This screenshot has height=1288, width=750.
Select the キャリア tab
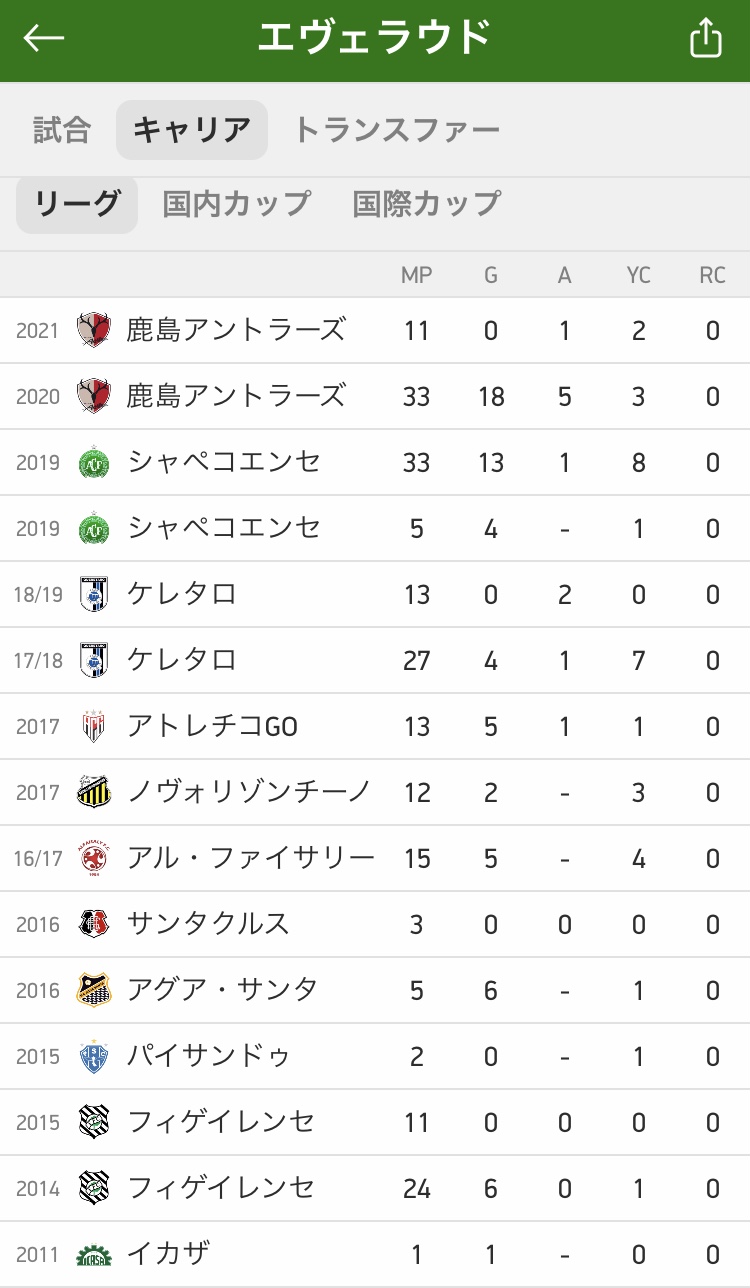click(192, 130)
